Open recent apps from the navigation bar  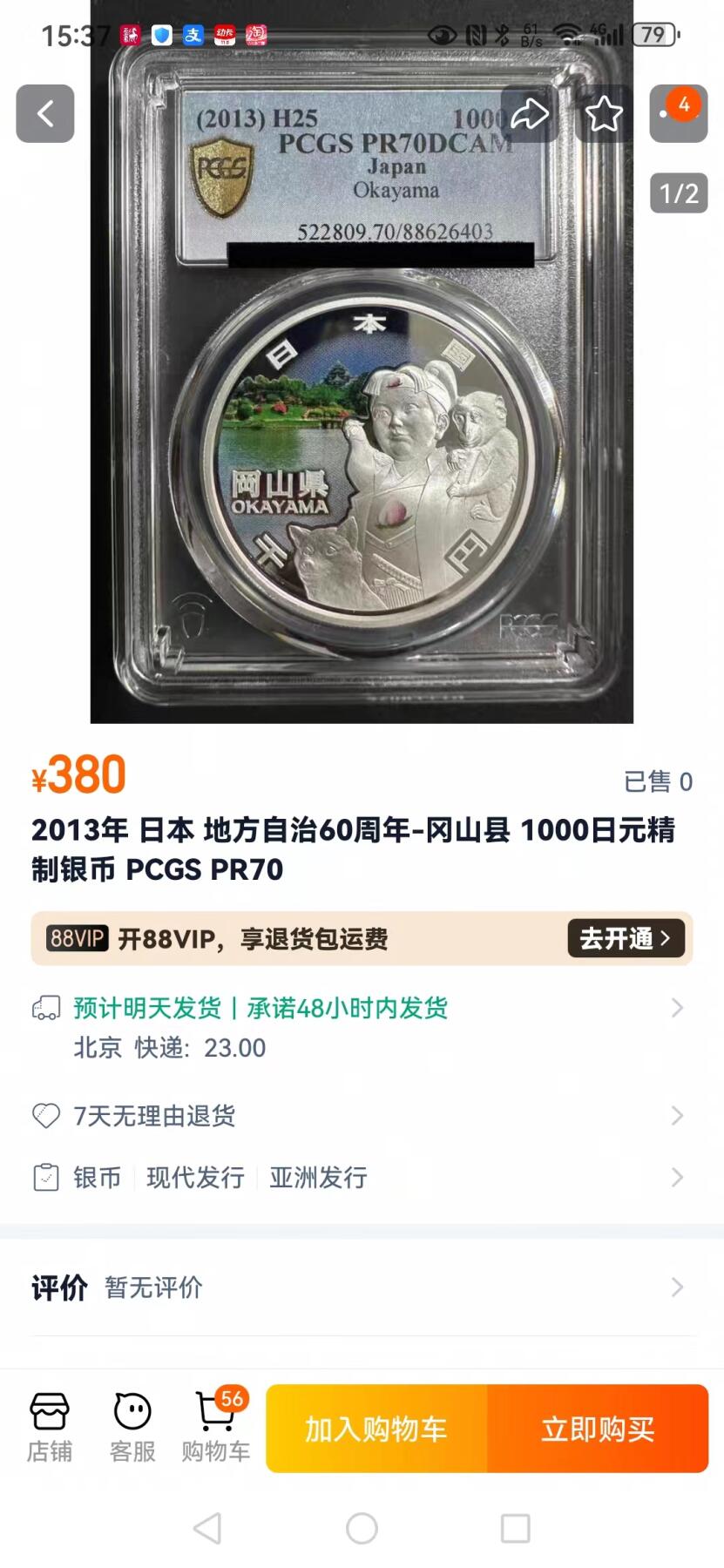point(515,1528)
